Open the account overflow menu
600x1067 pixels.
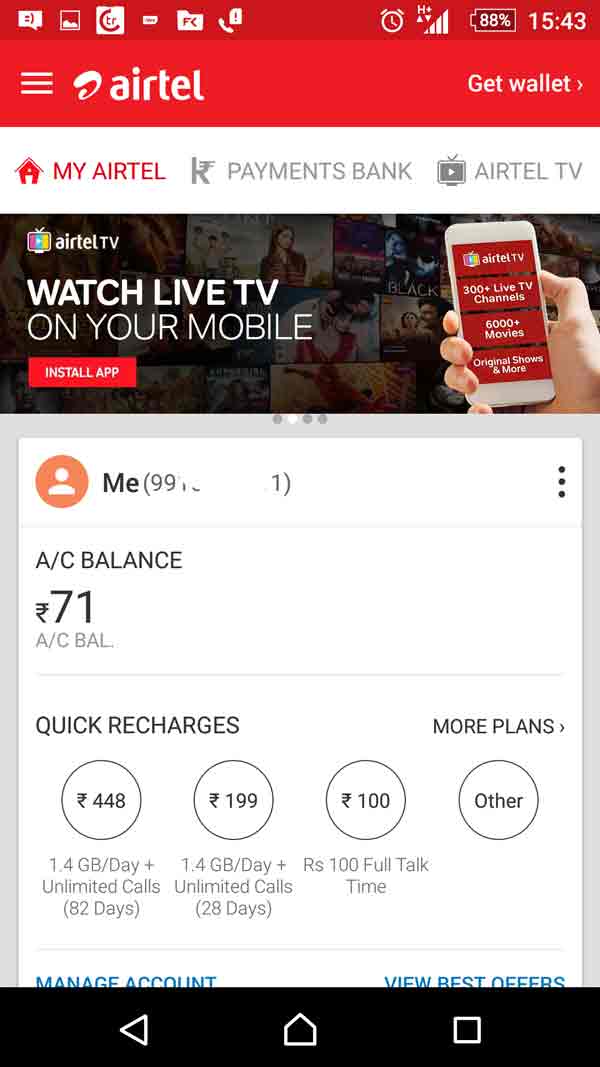tap(561, 482)
